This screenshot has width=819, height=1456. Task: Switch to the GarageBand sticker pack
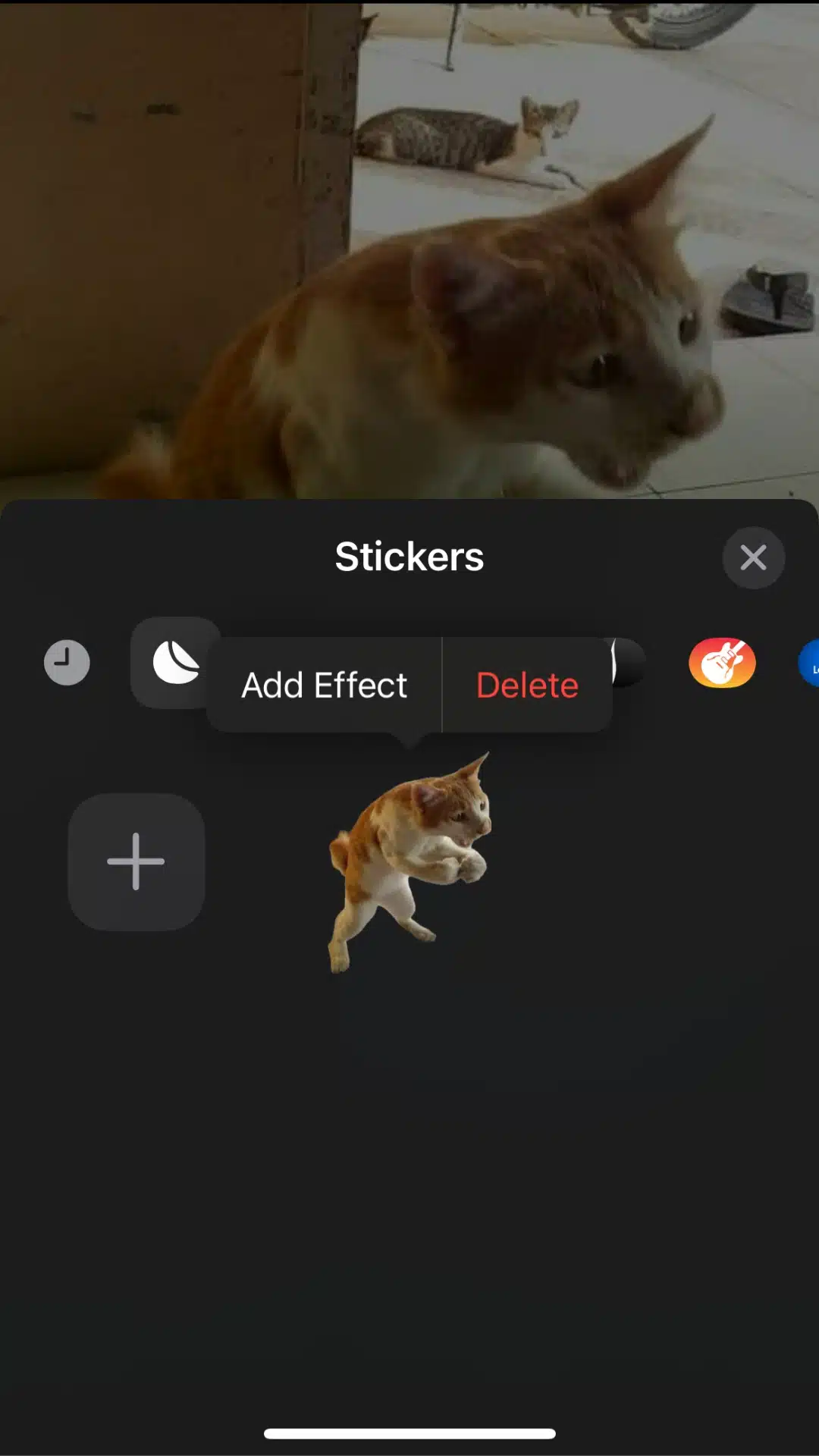(722, 663)
